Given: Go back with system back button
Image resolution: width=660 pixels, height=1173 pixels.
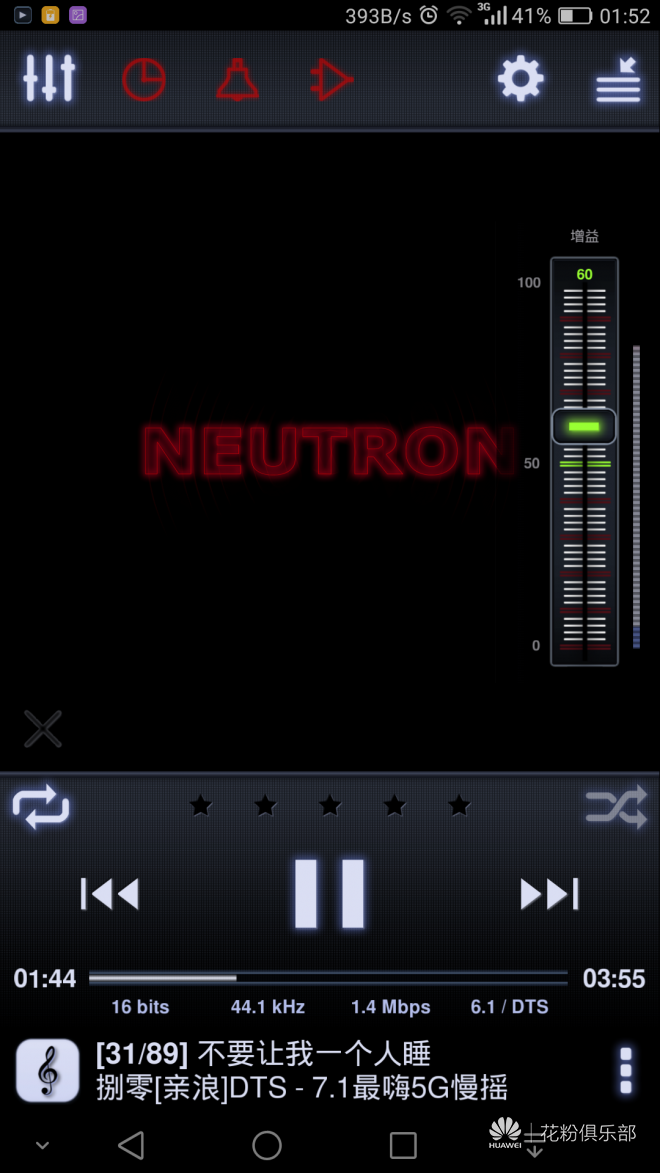Looking at the screenshot, I should pyautogui.click(x=131, y=1145).
